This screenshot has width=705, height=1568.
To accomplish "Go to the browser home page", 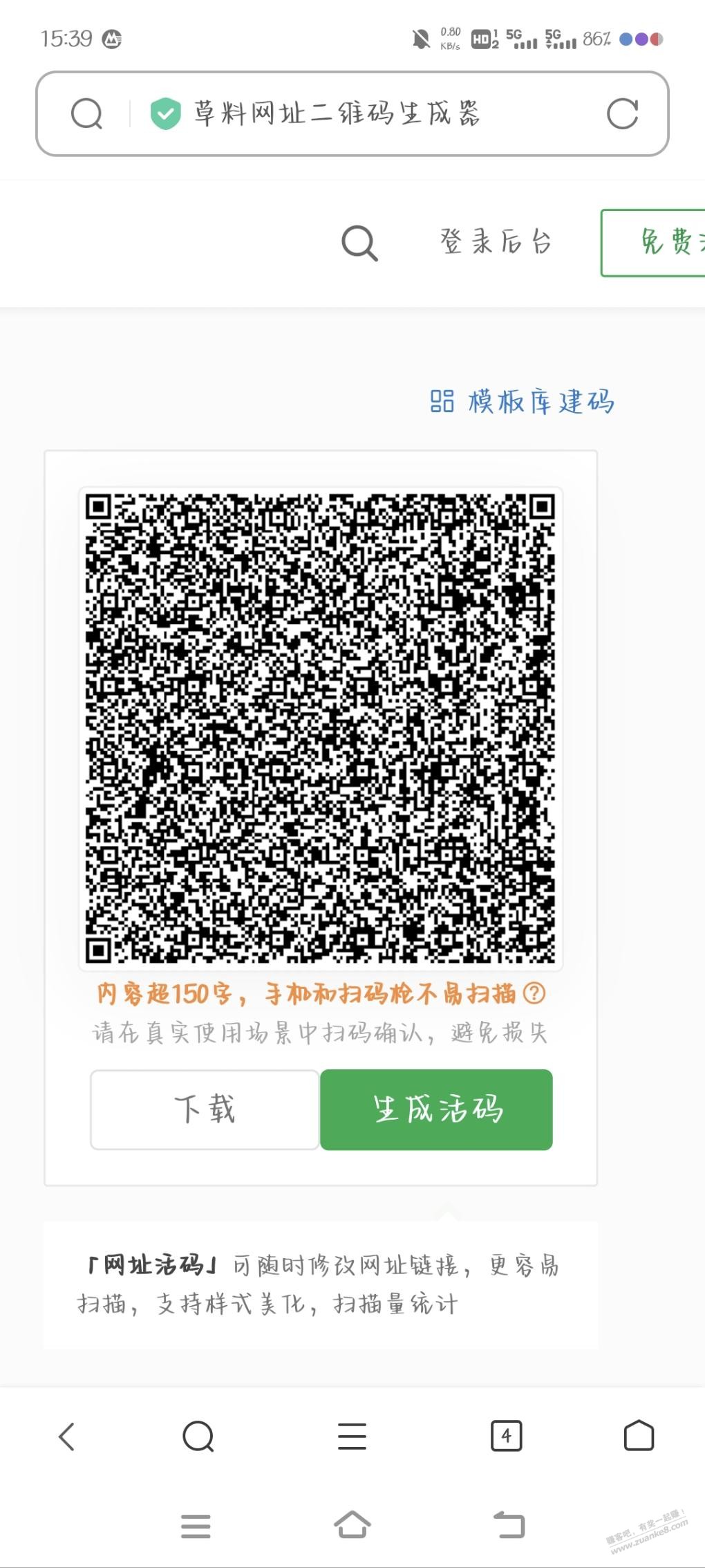I will (x=639, y=1437).
